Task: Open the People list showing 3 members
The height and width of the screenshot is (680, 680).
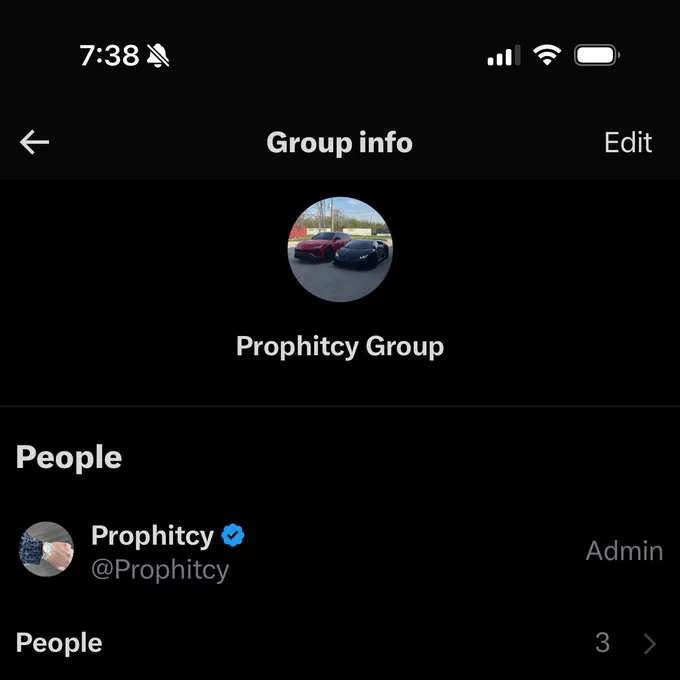Action: point(340,643)
